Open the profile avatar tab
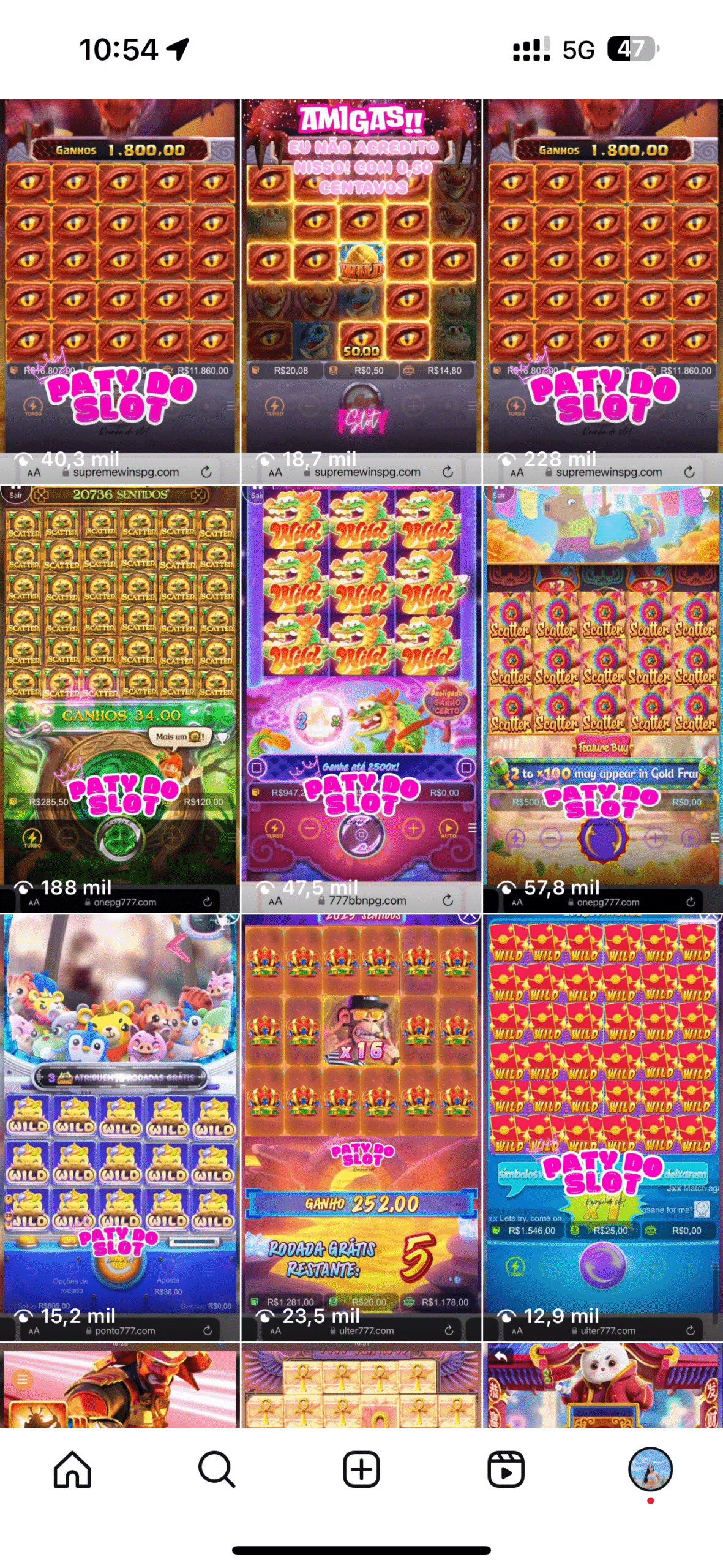Image resolution: width=723 pixels, height=1568 pixels. click(650, 1469)
